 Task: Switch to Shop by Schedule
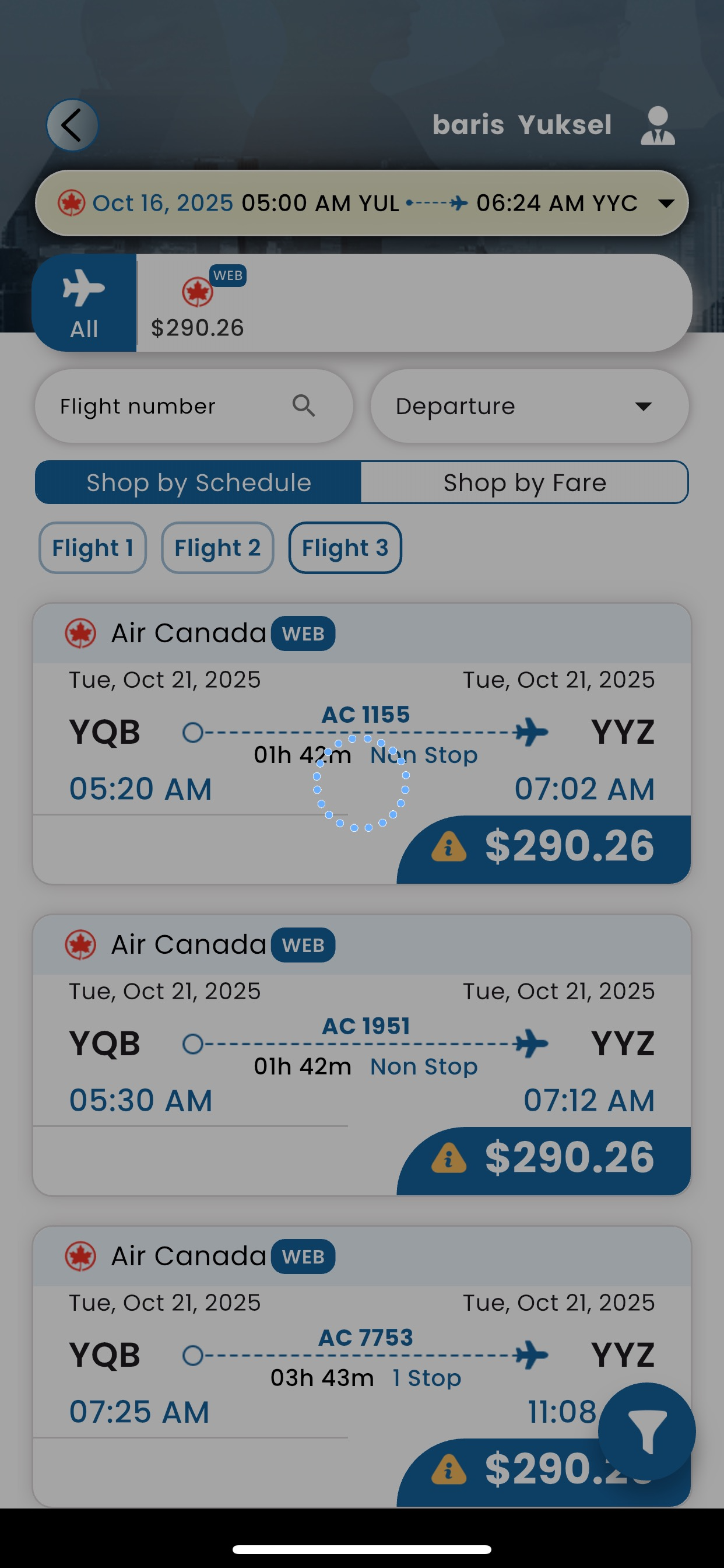click(x=198, y=482)
